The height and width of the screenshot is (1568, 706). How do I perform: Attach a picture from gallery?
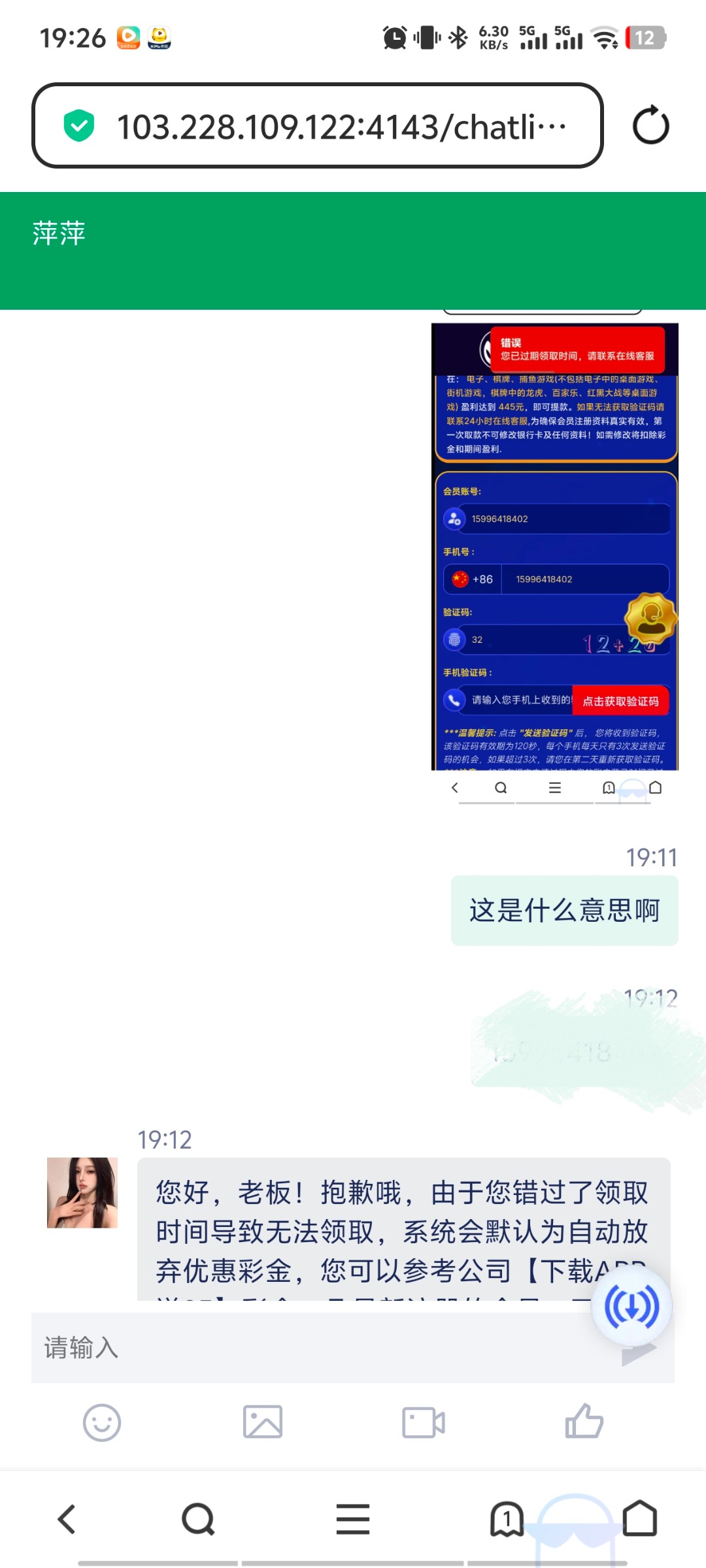pyautogui.click(x=263, y=1422)
